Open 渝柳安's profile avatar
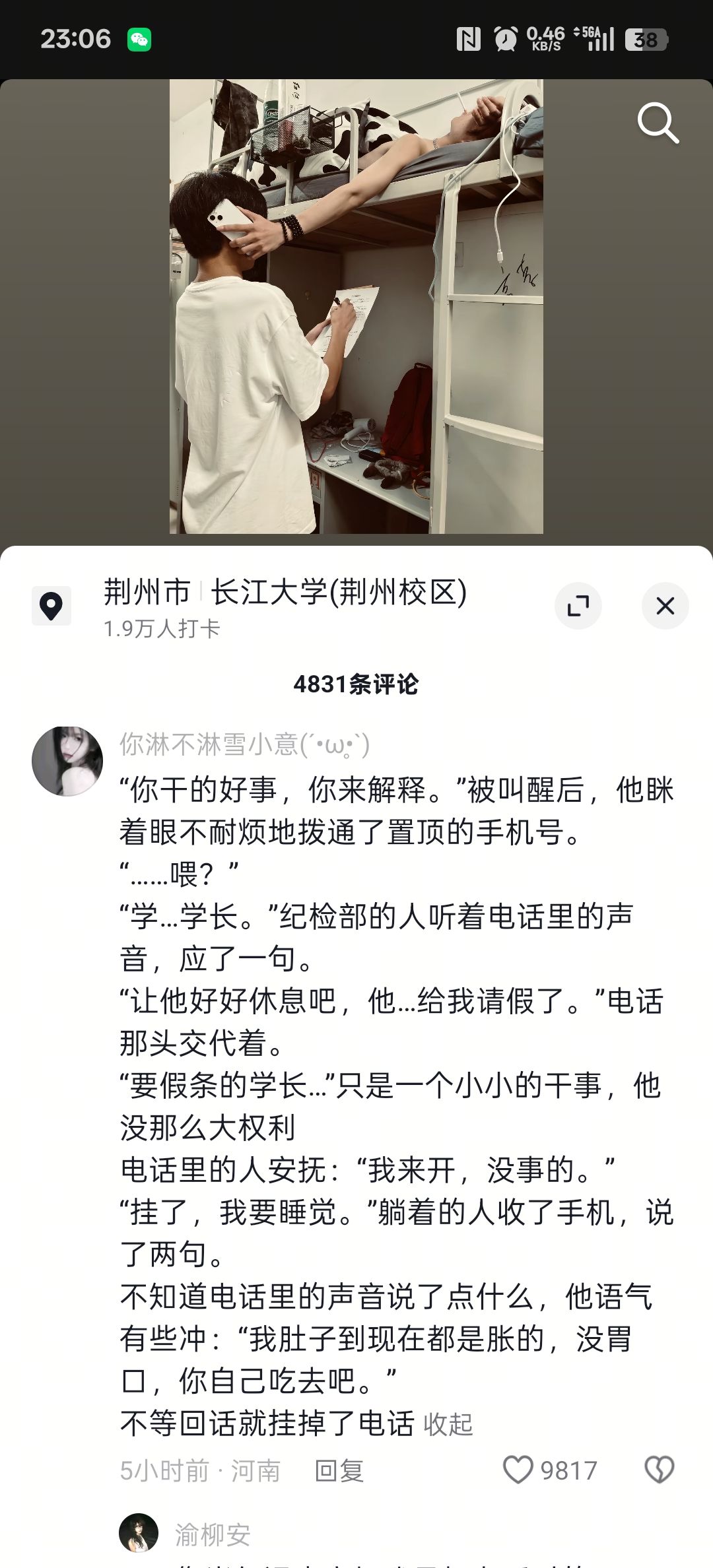Viewport: 713px width, 1568px height. coord(139,1532)
